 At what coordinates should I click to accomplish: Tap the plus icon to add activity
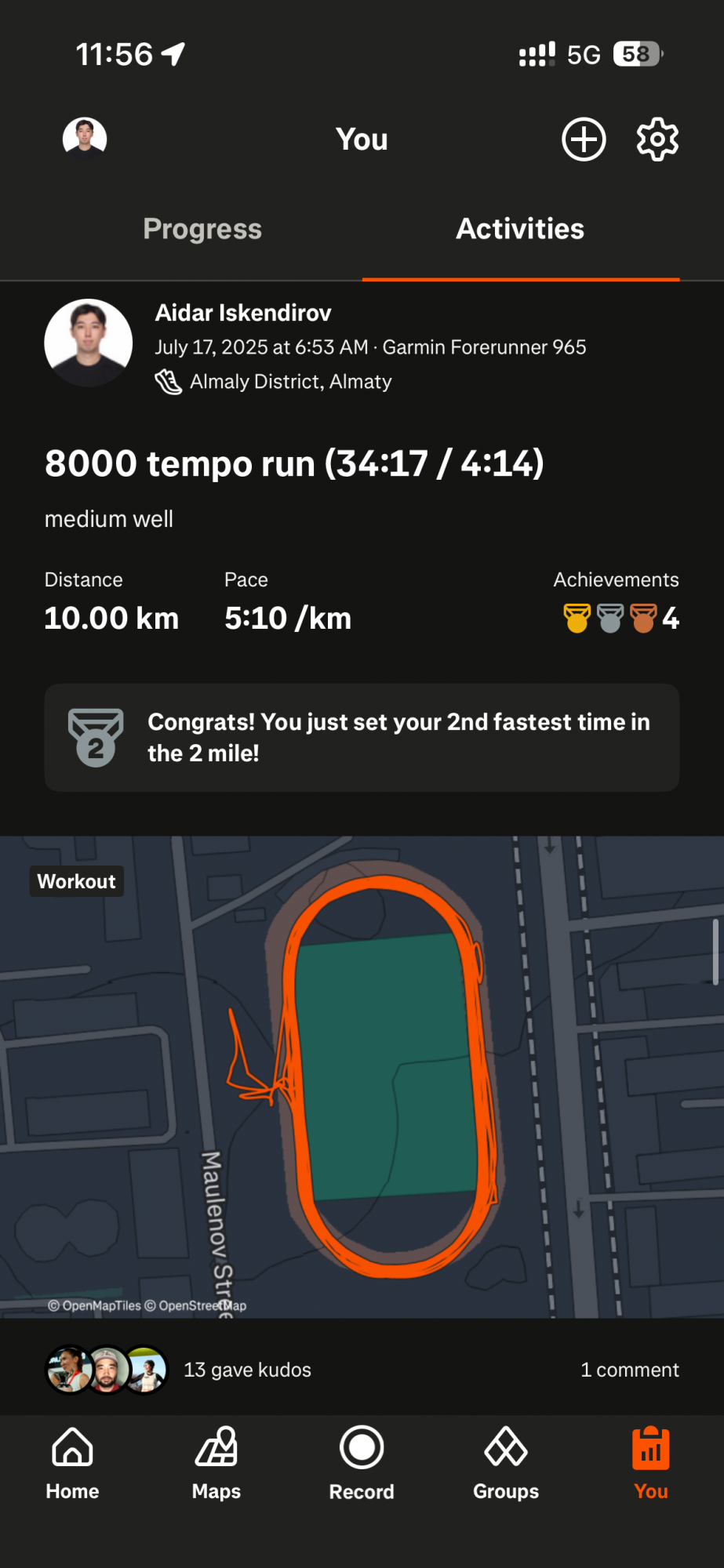click(584, 140)
